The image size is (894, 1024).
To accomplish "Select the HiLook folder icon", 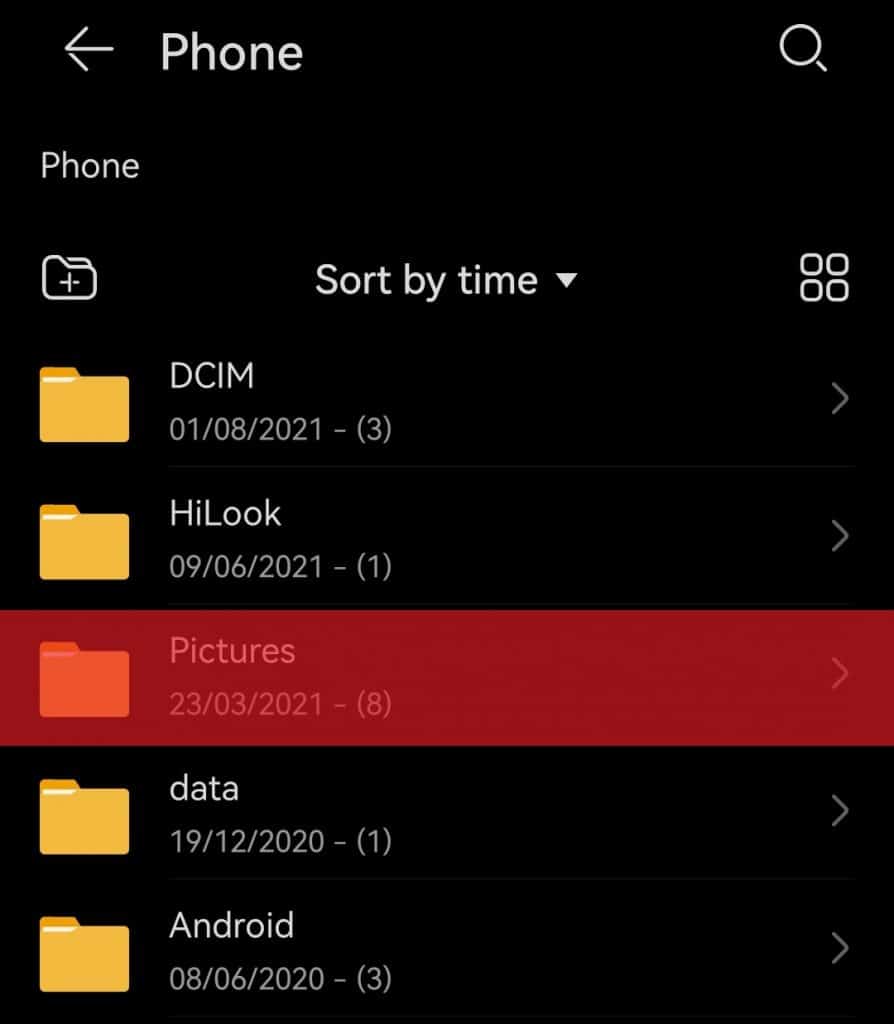I will point(84,541).
